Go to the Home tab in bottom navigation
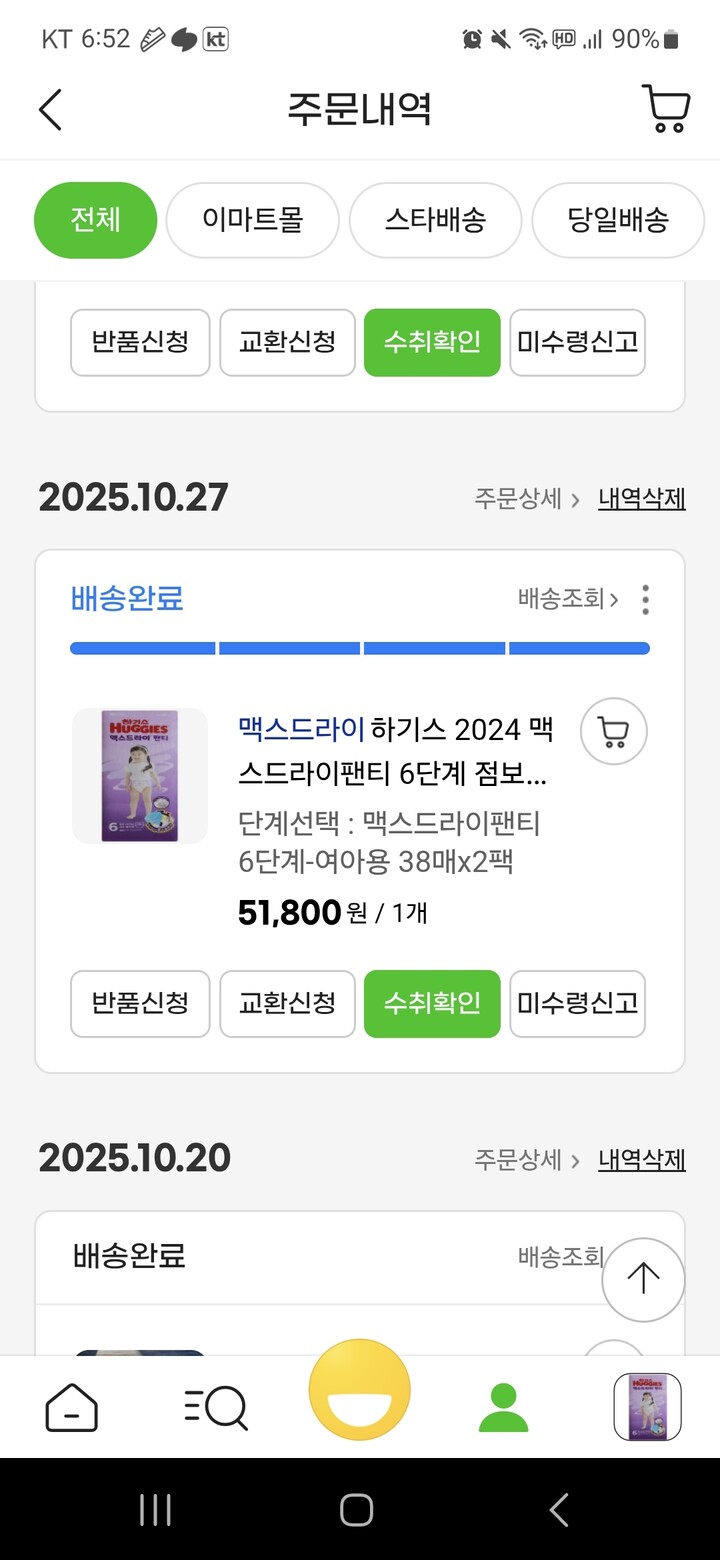 [x=71, y=1406]
